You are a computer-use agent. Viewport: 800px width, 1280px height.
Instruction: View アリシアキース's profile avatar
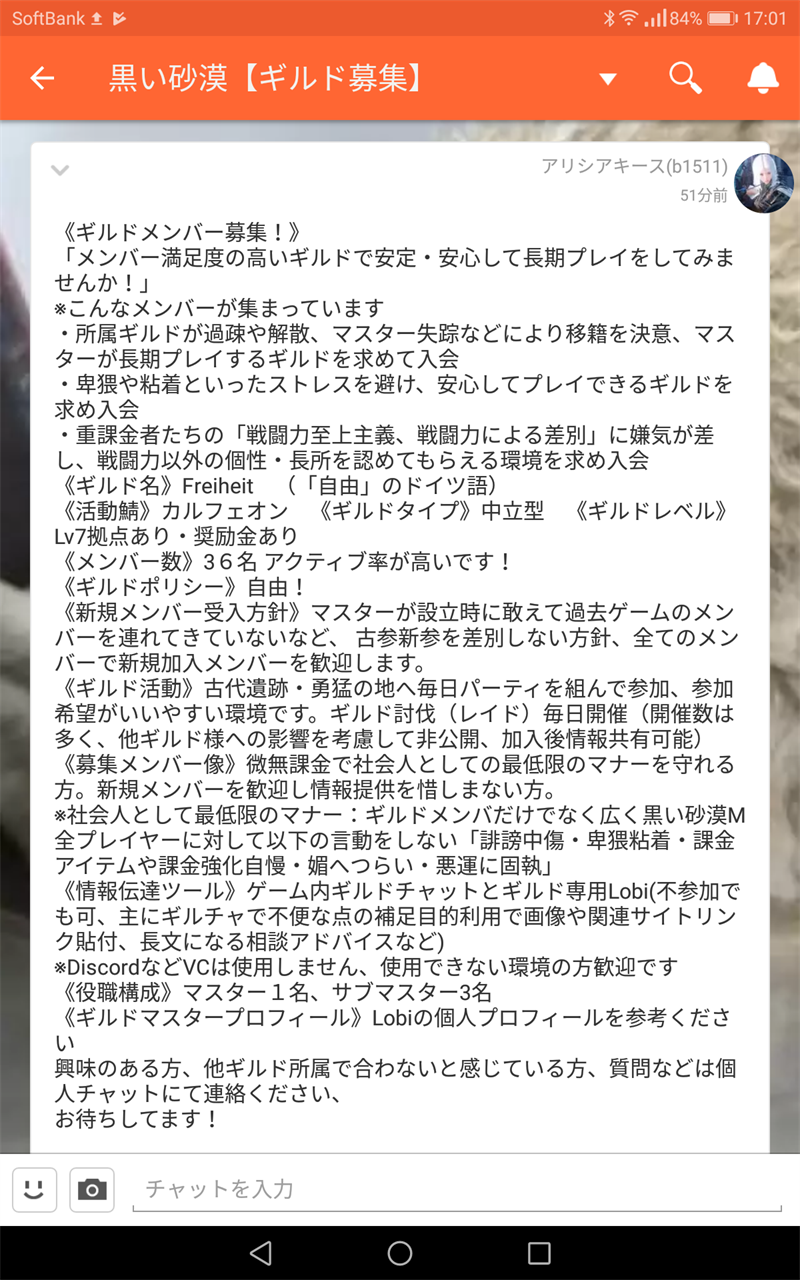tap(764, 184)
